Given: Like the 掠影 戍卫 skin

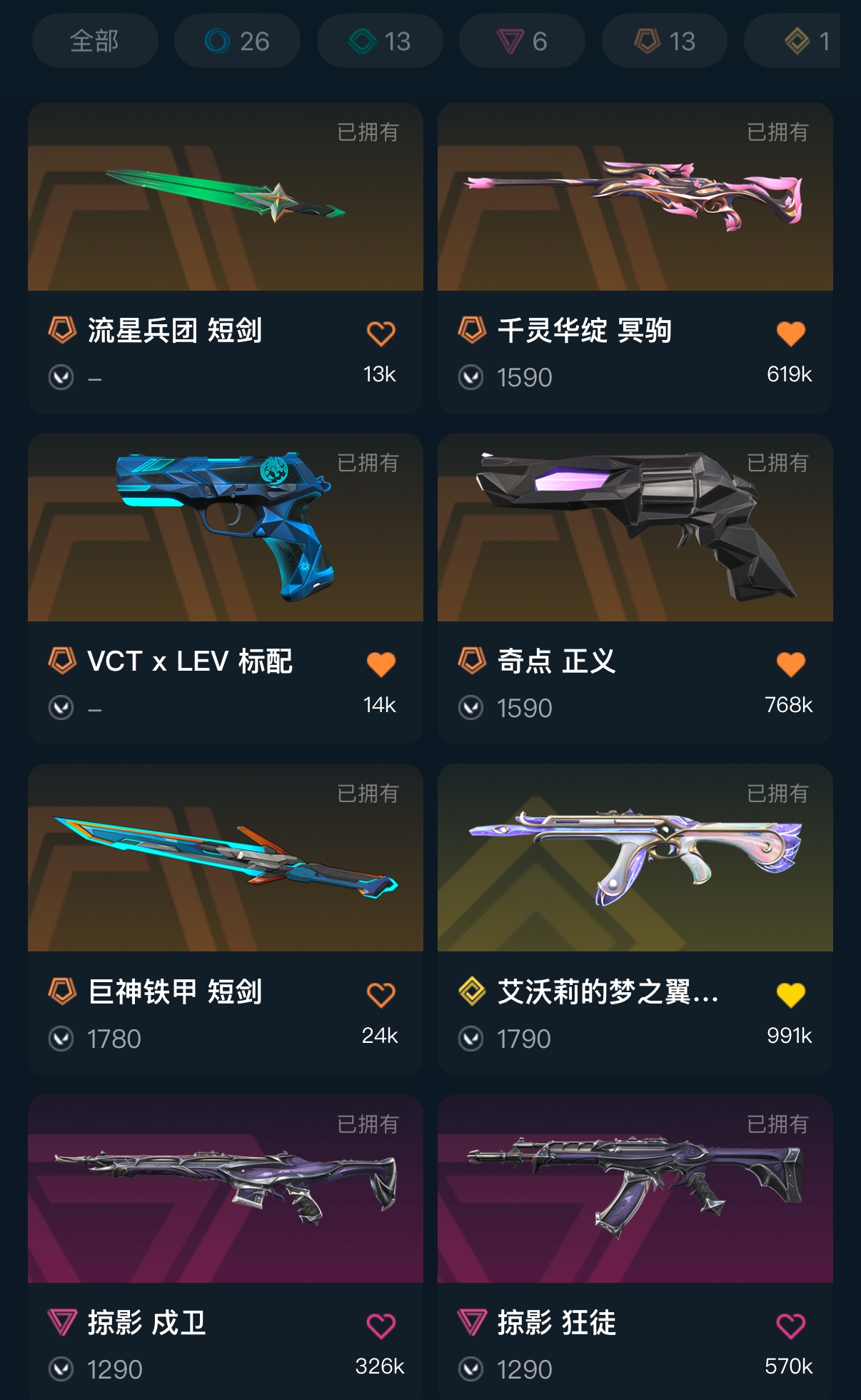Looking at the screenshot, I should pos(381,1325).
